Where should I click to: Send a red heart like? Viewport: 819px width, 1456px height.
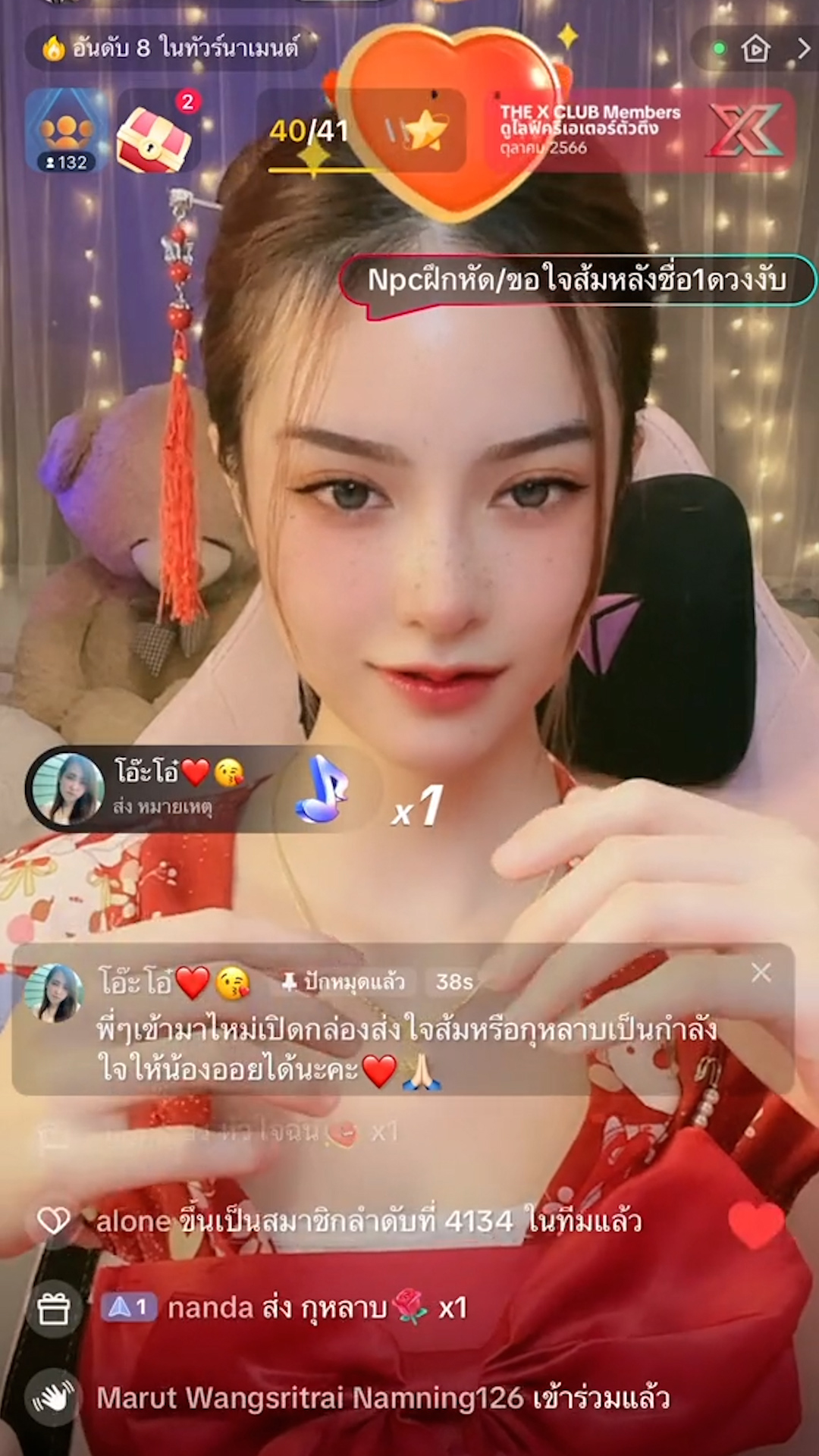[x=755, y=1224]
